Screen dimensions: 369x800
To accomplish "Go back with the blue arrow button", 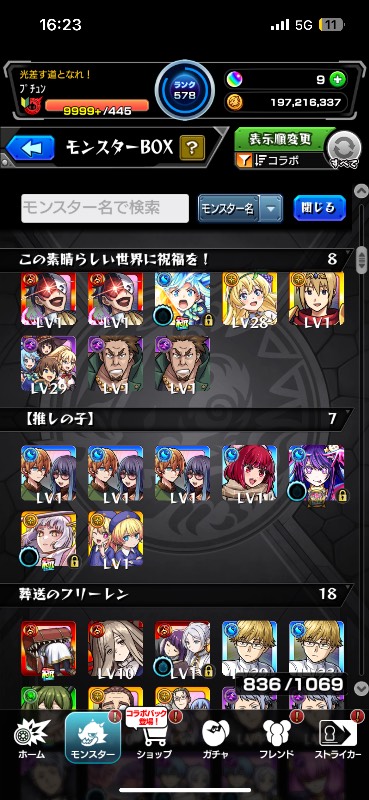I will (x=30, y=148).
